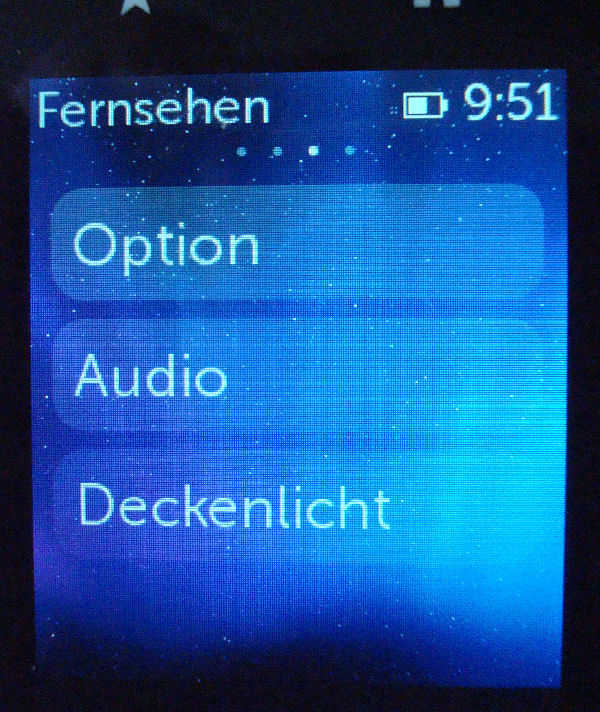Open the Option menu entry
Image resolution: width=600 pixels, height=712 pixels.
(297, 245)
